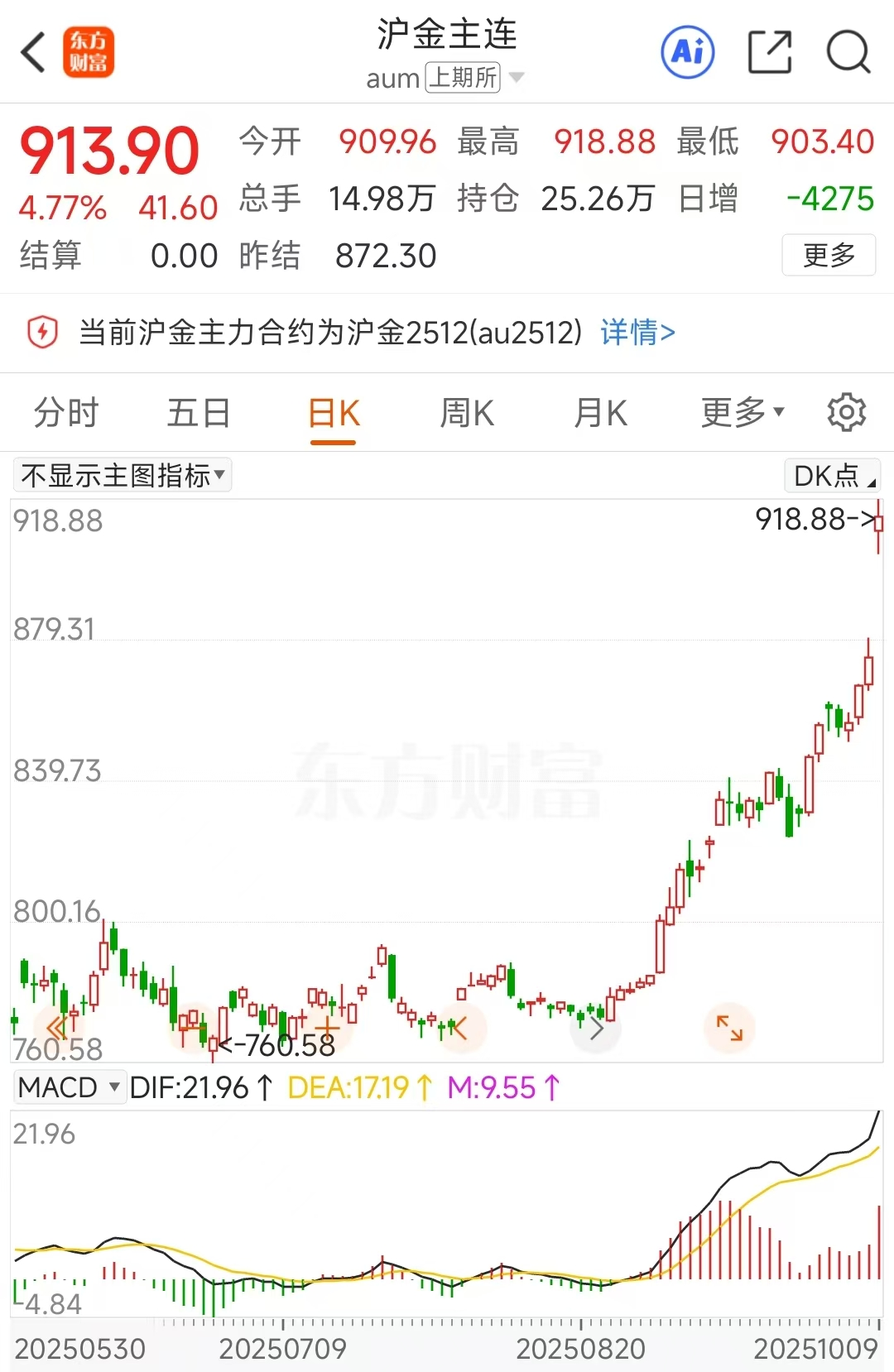894x1372 pixels.
Task: Open the 详情> link for au2512
Action: click(637, 333)
